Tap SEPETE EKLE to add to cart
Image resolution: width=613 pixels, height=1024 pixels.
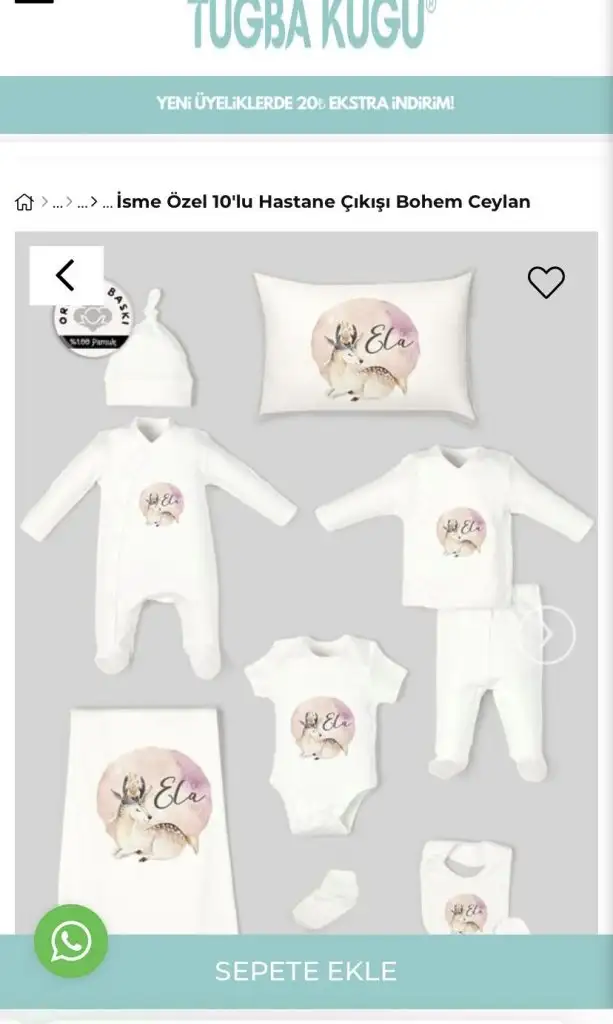pyautogui.click(x=306, y=971)
